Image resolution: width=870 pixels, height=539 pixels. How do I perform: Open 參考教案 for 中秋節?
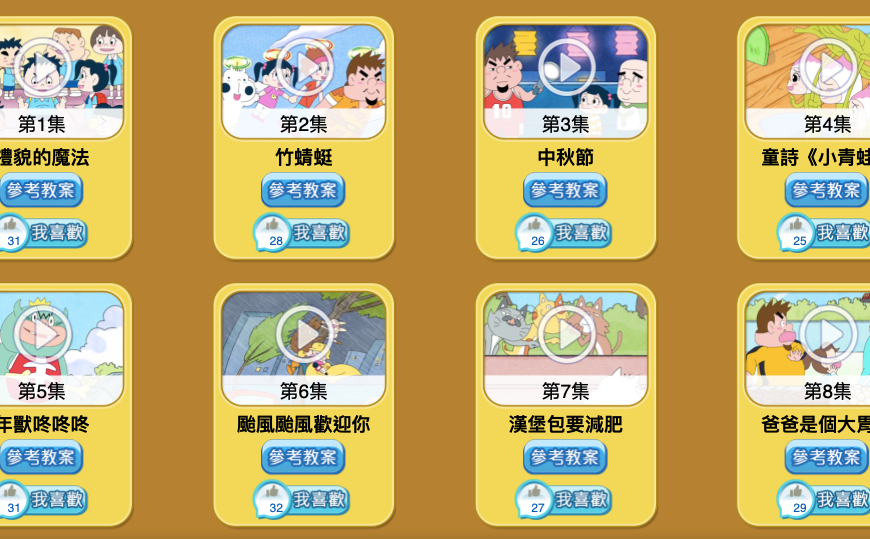pyautogui.click(x=565, y=190)
